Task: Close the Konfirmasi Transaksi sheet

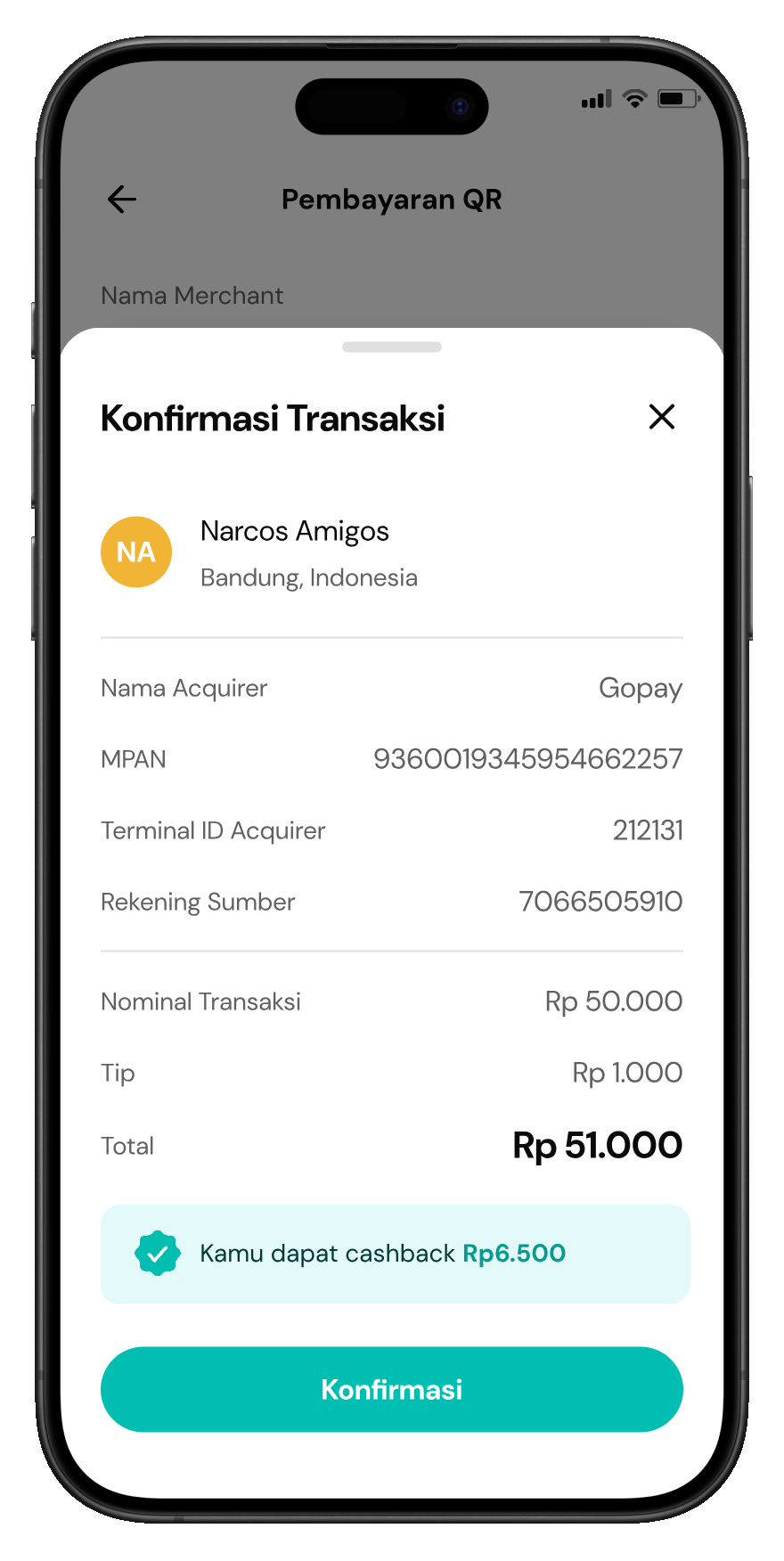Action: click(x=661, y=416)
